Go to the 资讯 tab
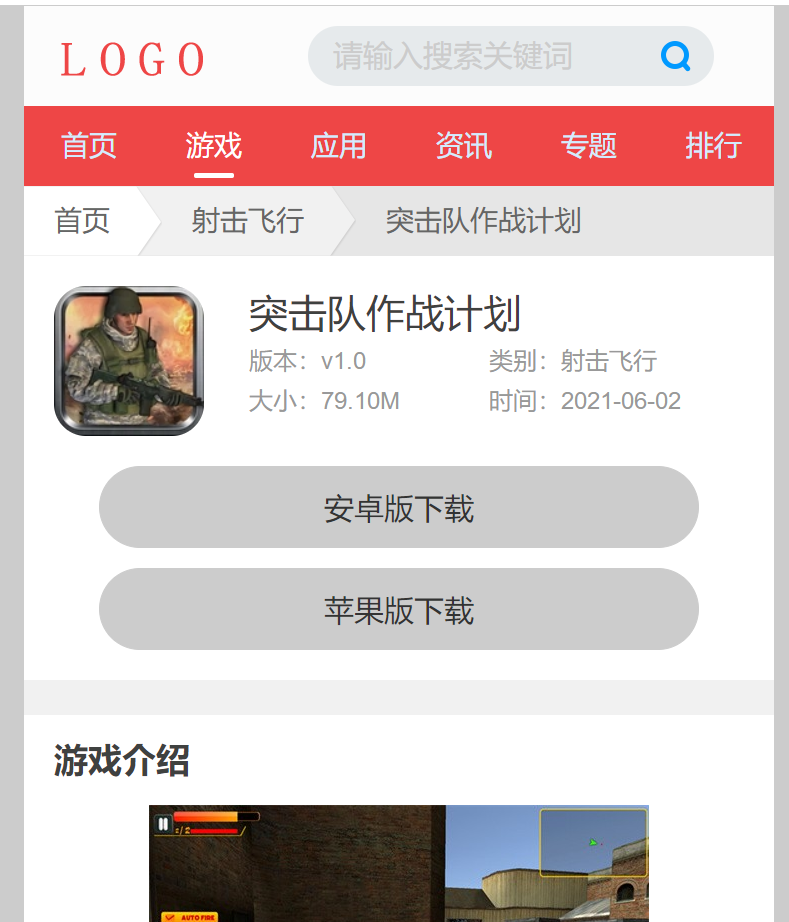 click(464, 146)
